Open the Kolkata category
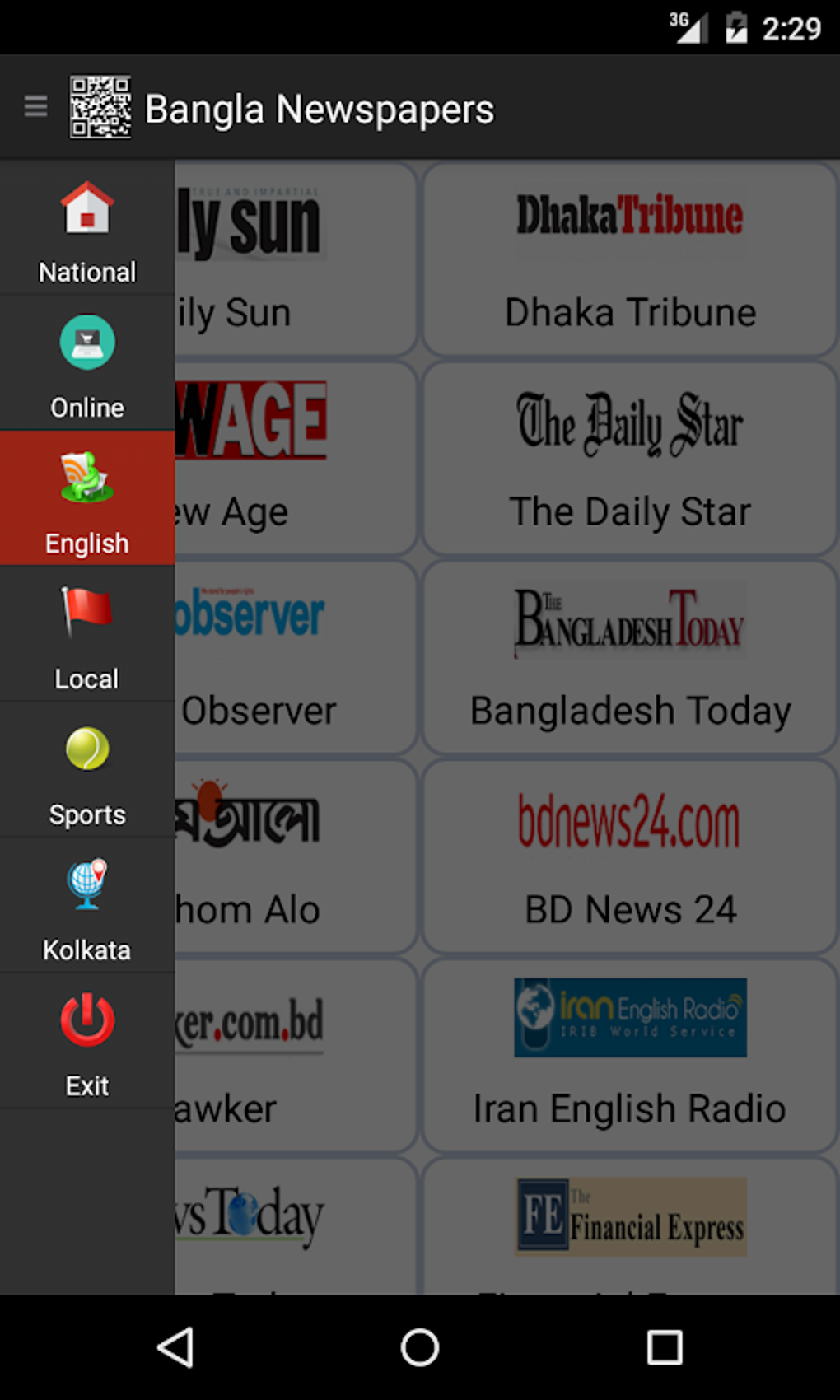840x1400 pixels. [87, 906]
